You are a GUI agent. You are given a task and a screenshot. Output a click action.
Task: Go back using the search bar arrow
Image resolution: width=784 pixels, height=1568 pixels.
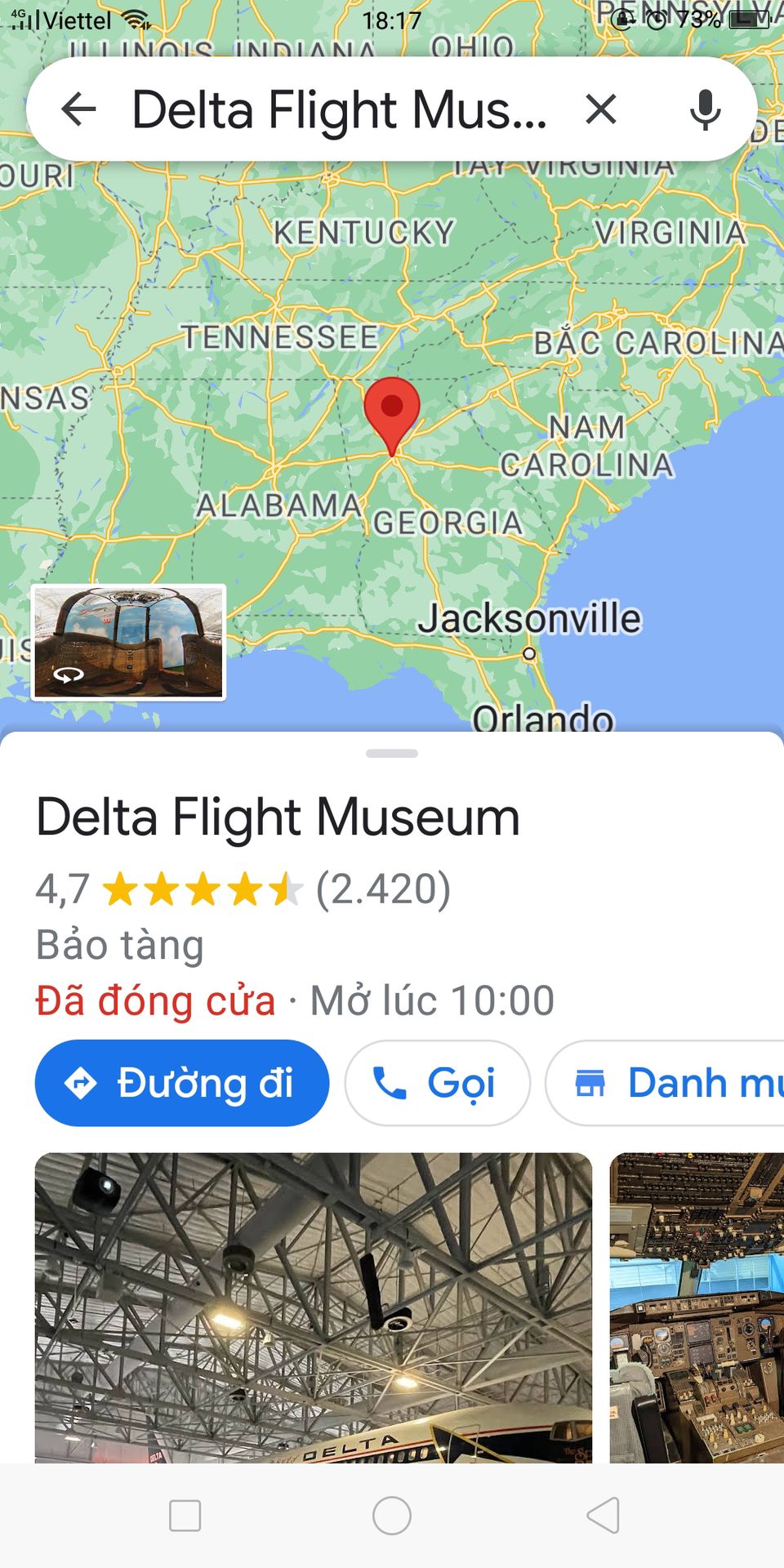coord(79,109)
